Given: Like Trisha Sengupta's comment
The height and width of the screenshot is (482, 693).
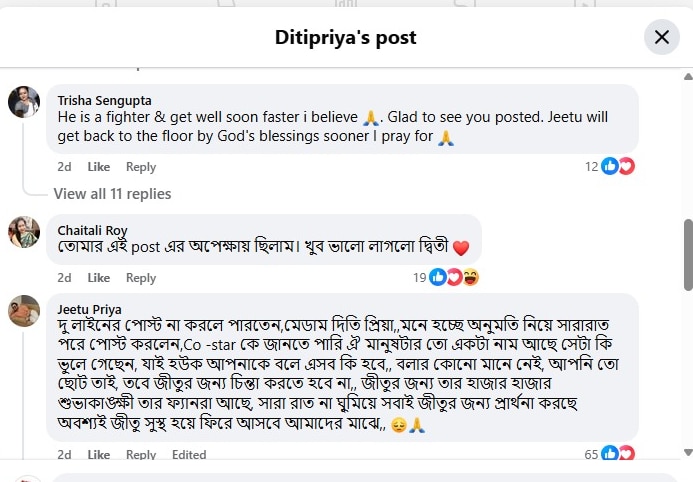Looking at the screenshot, I should 98,167.
